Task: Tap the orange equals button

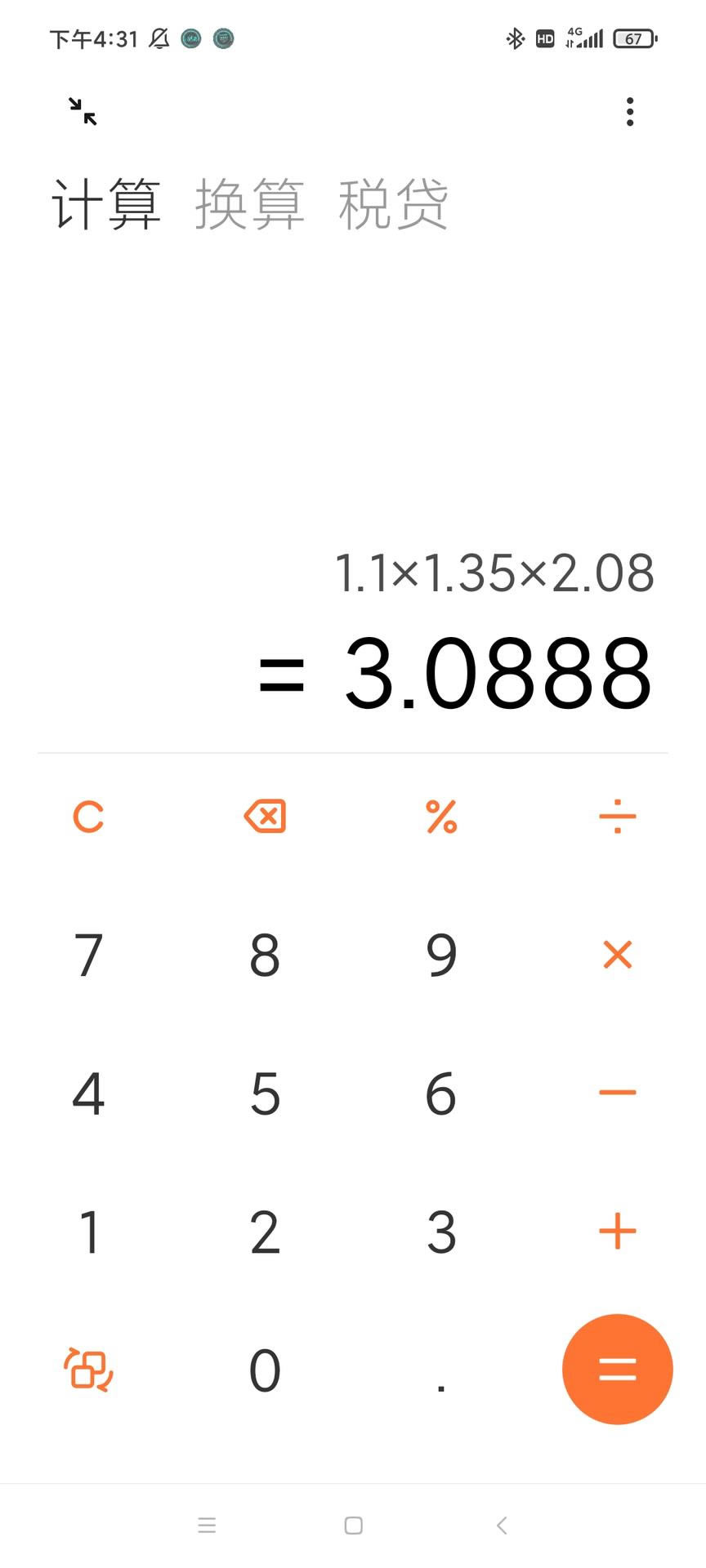Action: [x=618, y=1370]
